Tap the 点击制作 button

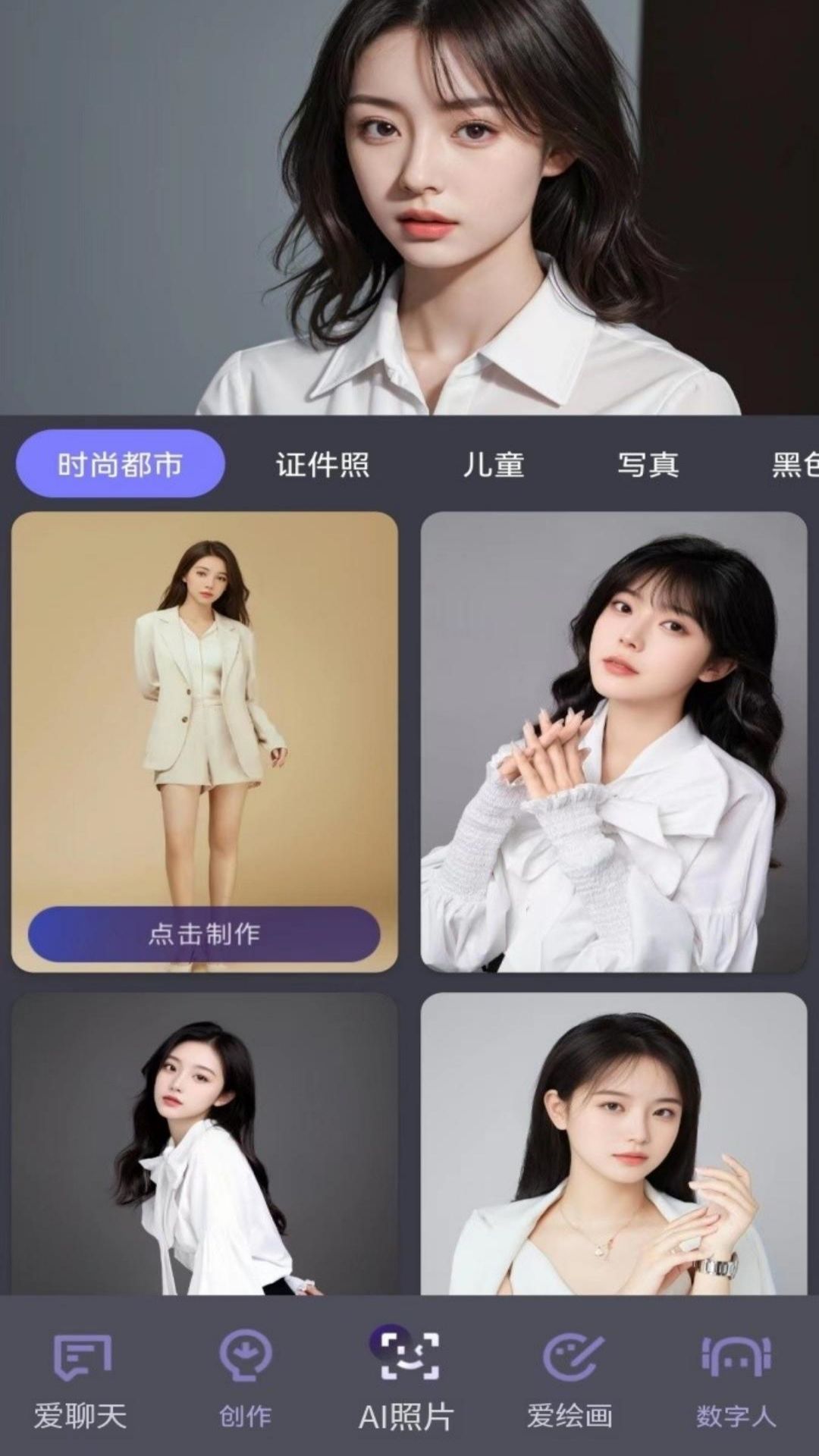pyautogui.click(x=204, y=934)
